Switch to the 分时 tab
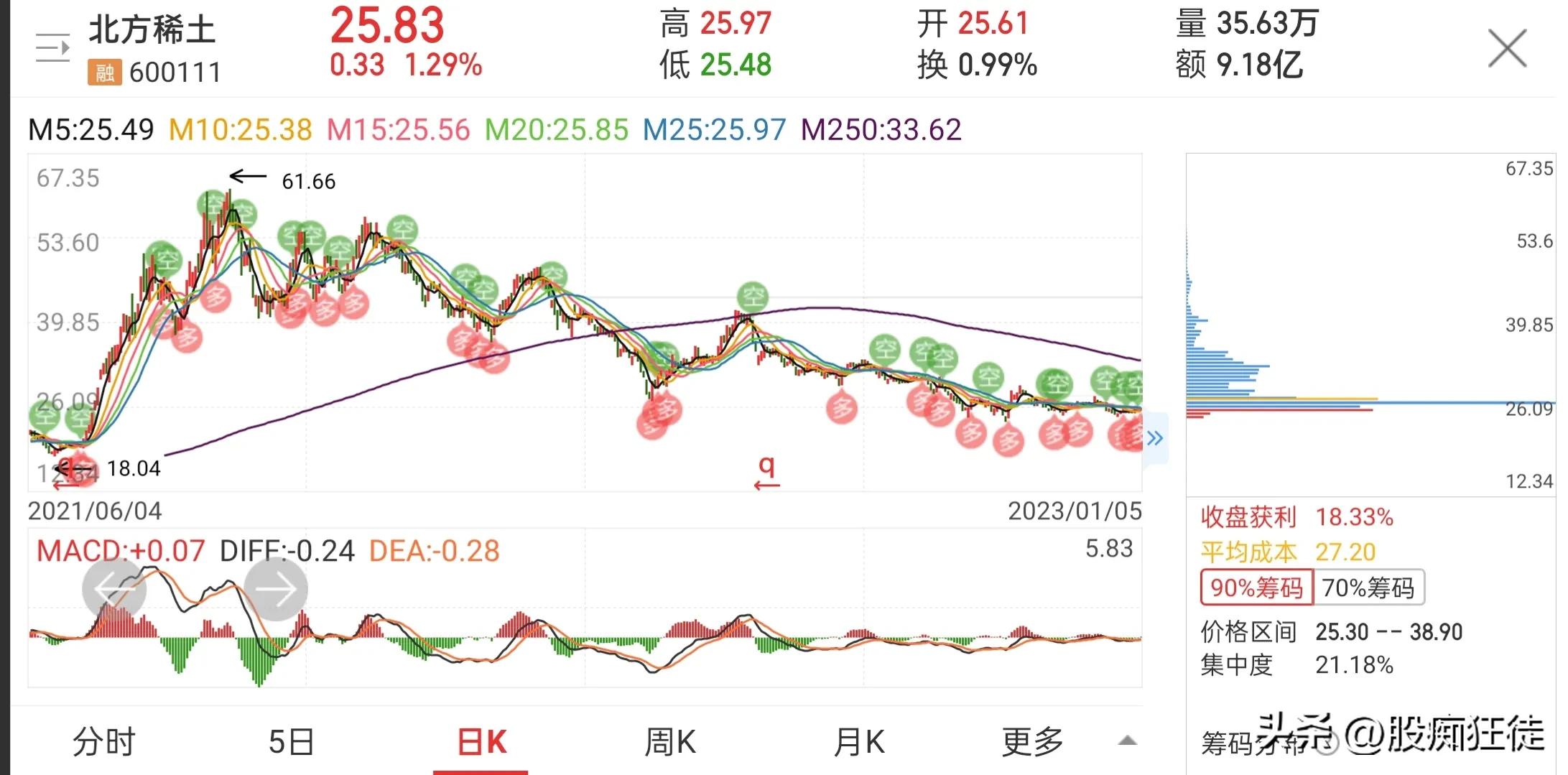The height and width of the screenshot is (775, 1568). (104, 742)
